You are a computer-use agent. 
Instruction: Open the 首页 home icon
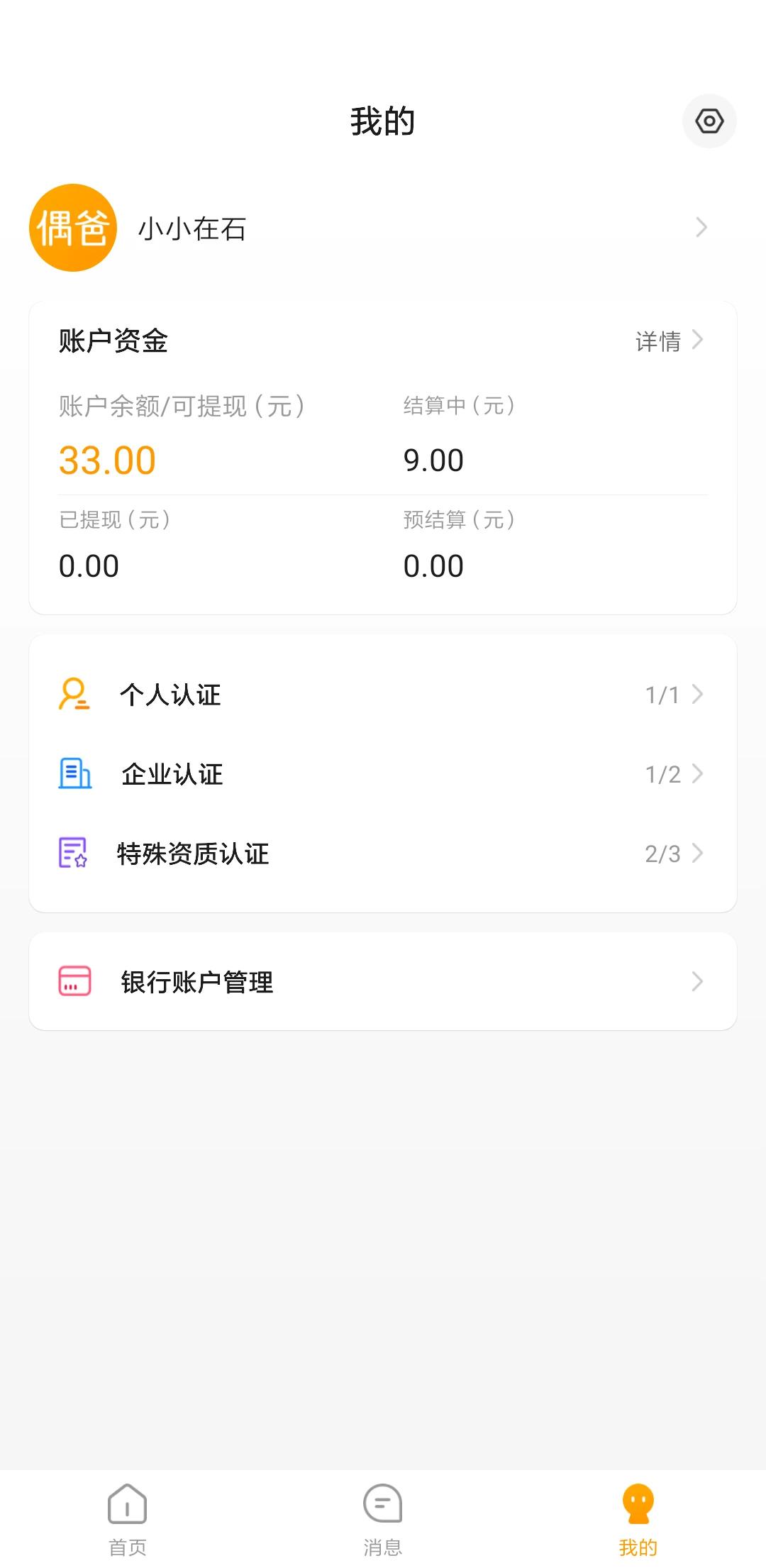click(126, 1506)
